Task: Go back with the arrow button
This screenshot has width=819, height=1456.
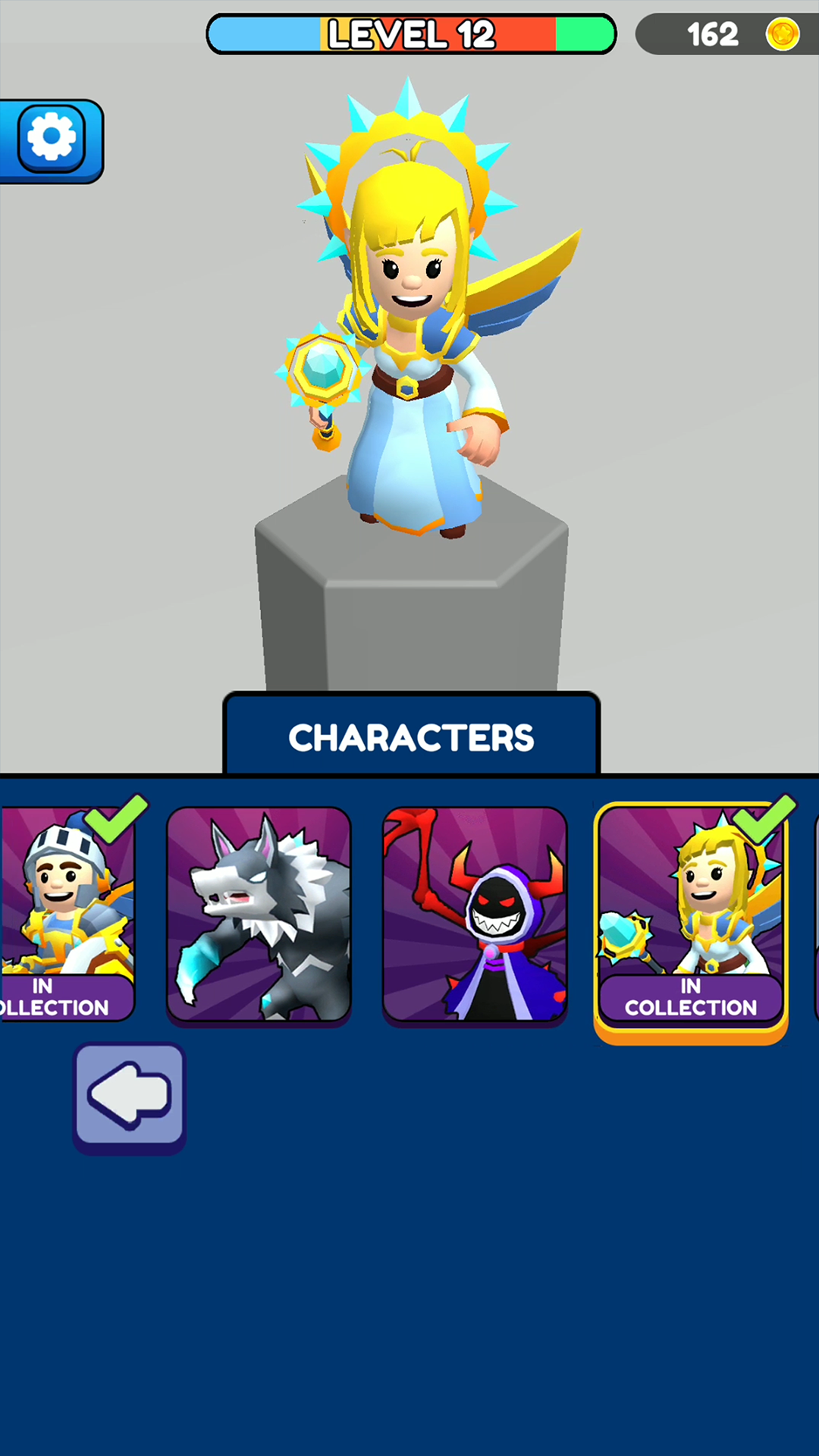Action: 130,1095
